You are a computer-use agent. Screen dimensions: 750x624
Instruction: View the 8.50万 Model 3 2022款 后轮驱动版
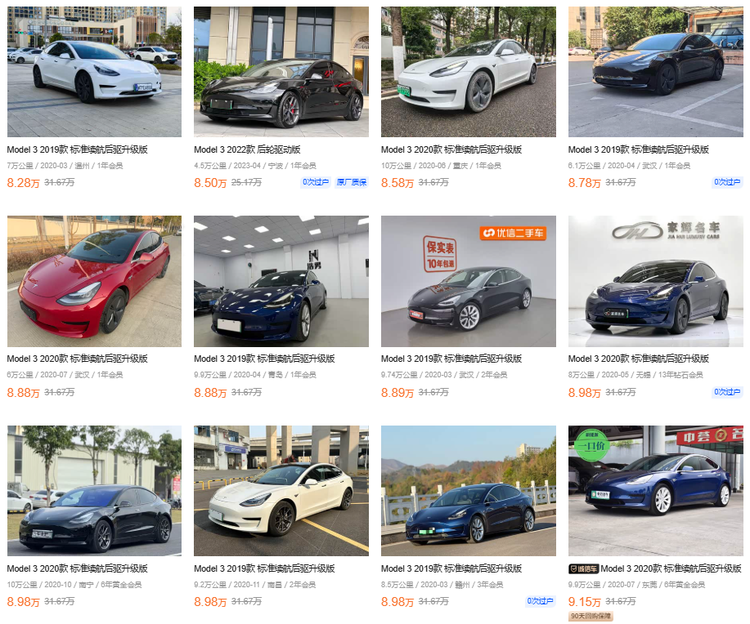pyautogui.click(x=281, y=72)
